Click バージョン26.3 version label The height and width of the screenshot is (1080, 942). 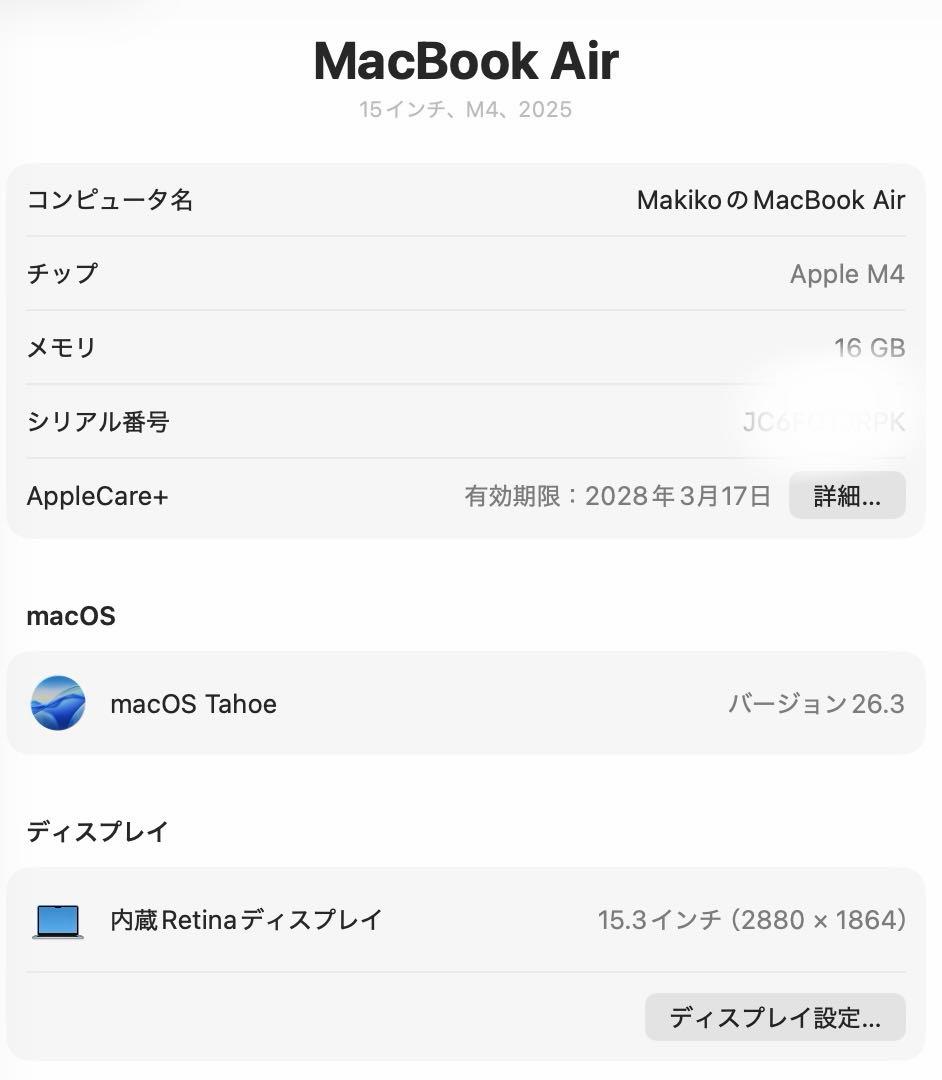(816, 704)
